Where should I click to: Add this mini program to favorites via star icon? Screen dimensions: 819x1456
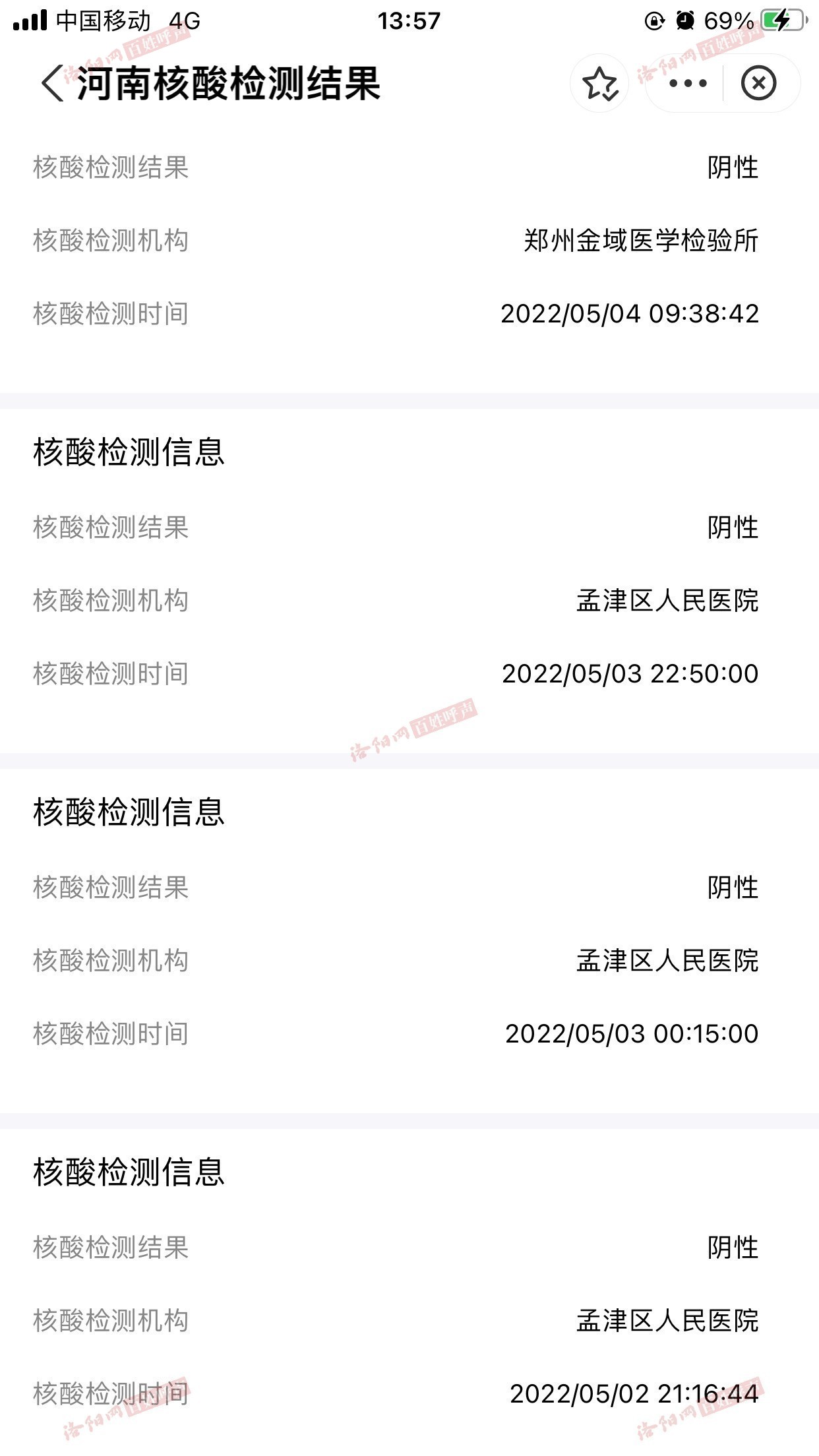[599, 84]
